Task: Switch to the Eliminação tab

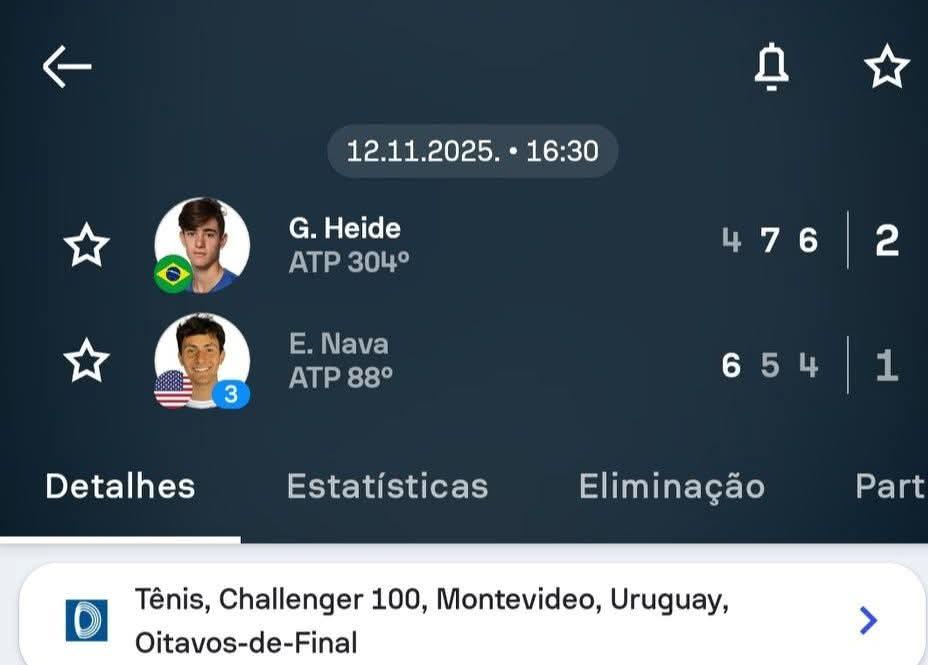Action: point(671,486)
